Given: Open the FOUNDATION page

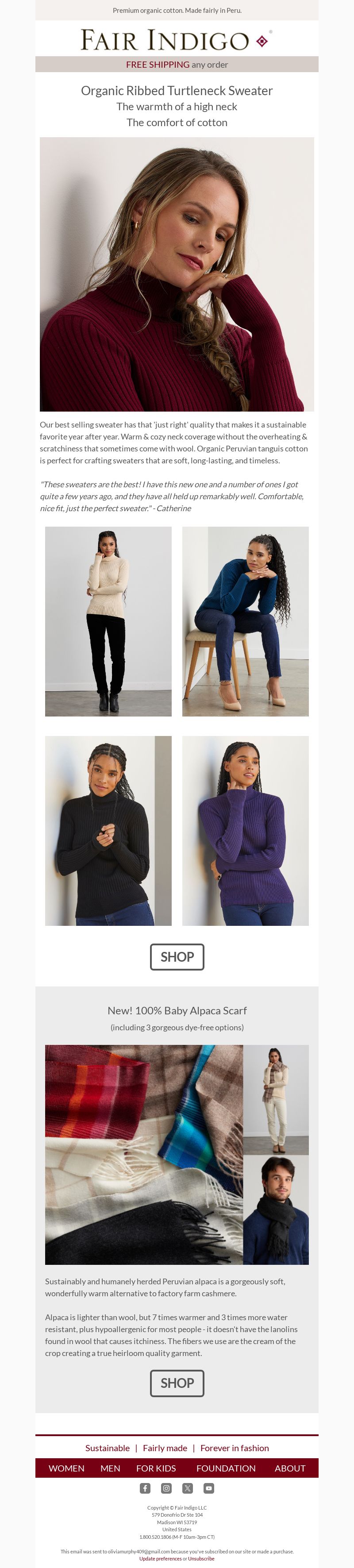Looking at the screenshot, I should click(x=226, y=1468).
